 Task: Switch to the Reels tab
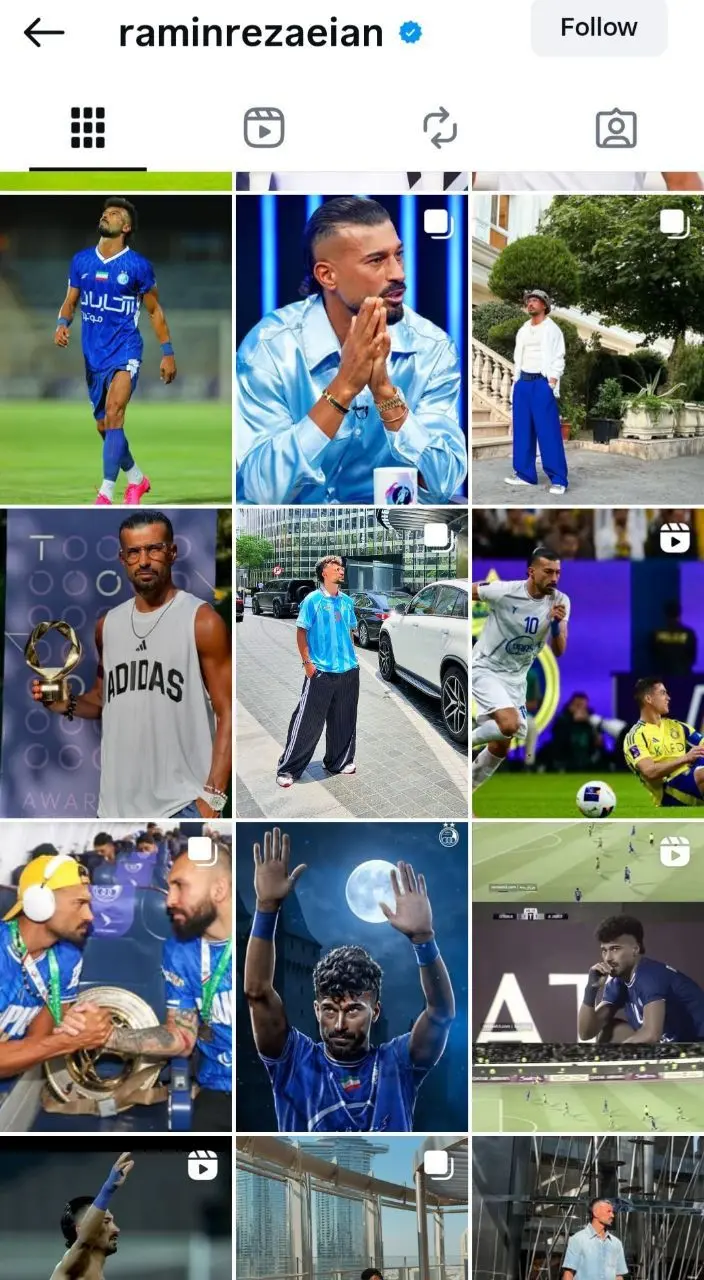tap(264, 128)
